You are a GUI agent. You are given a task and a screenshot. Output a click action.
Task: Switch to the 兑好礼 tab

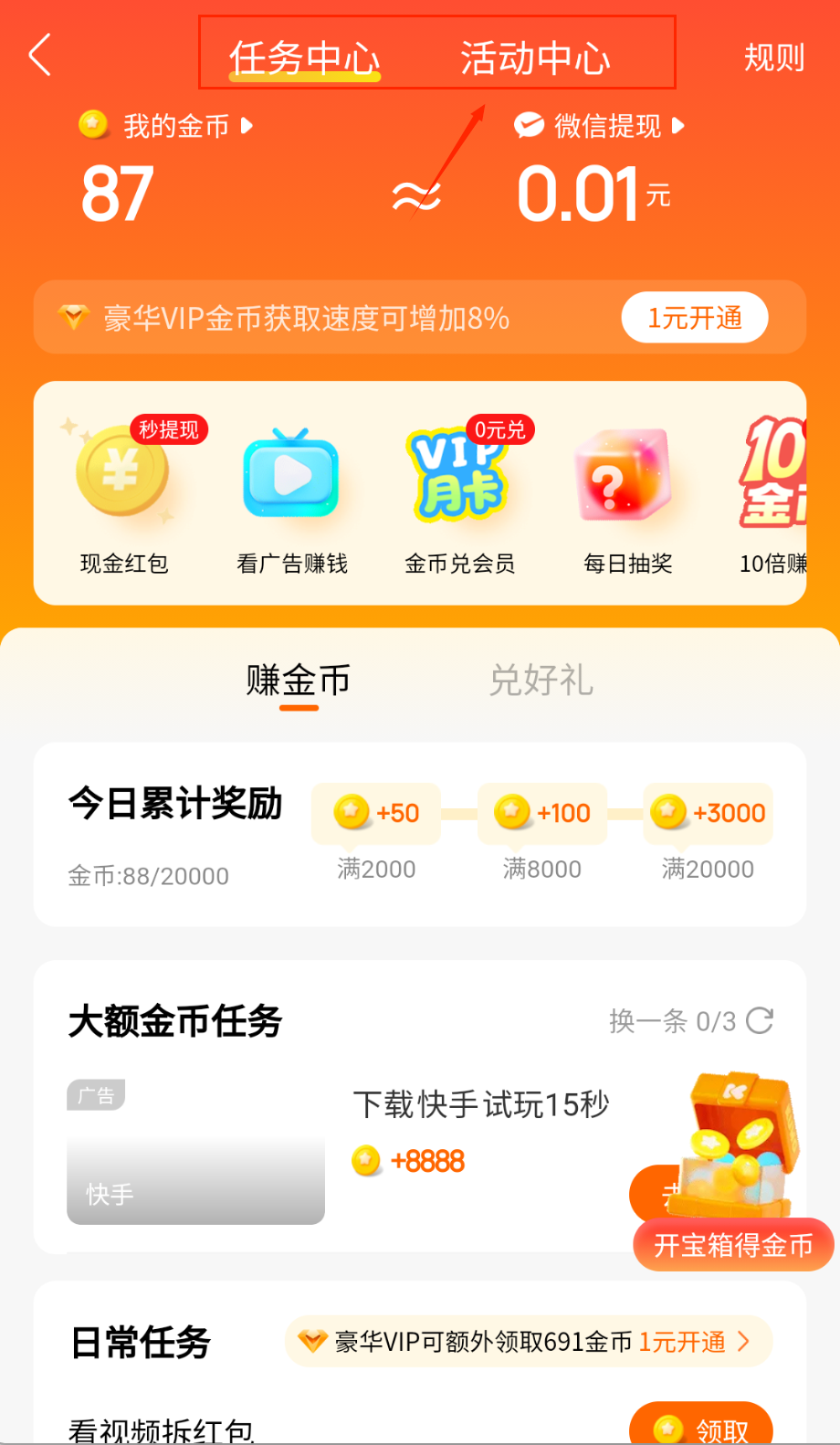pos(541,680)
